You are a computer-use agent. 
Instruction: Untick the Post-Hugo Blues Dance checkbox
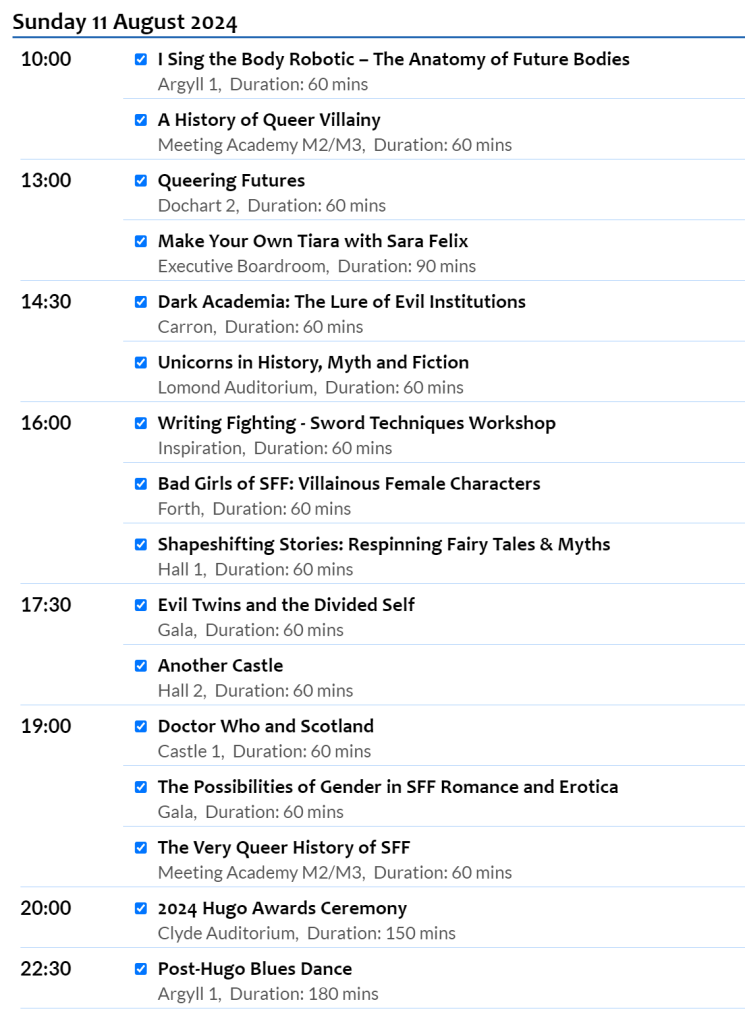tap(141, 969)
